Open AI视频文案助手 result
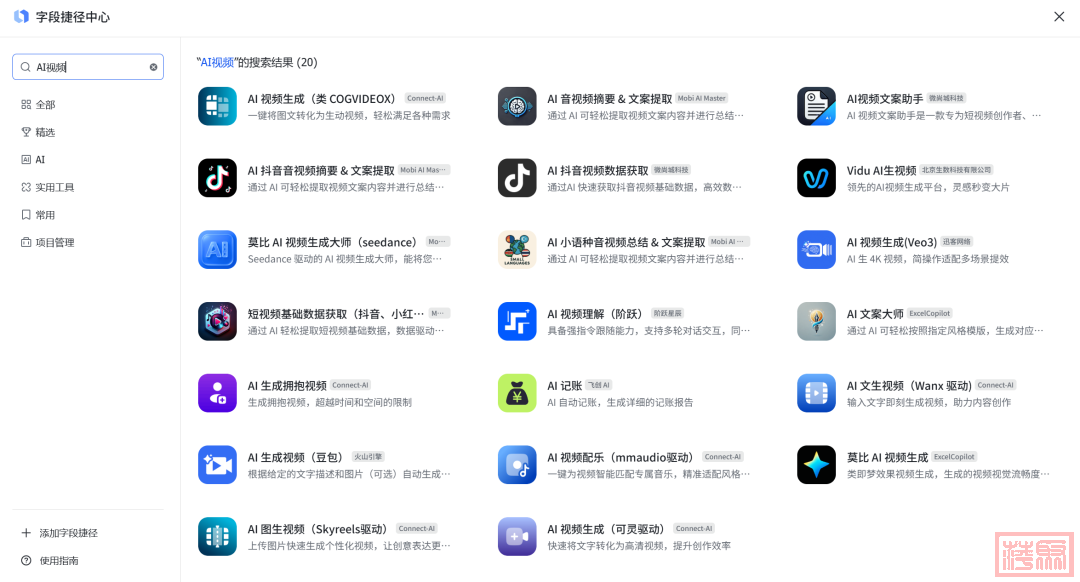Viewport: 1080px width, 582px height. 885,99
